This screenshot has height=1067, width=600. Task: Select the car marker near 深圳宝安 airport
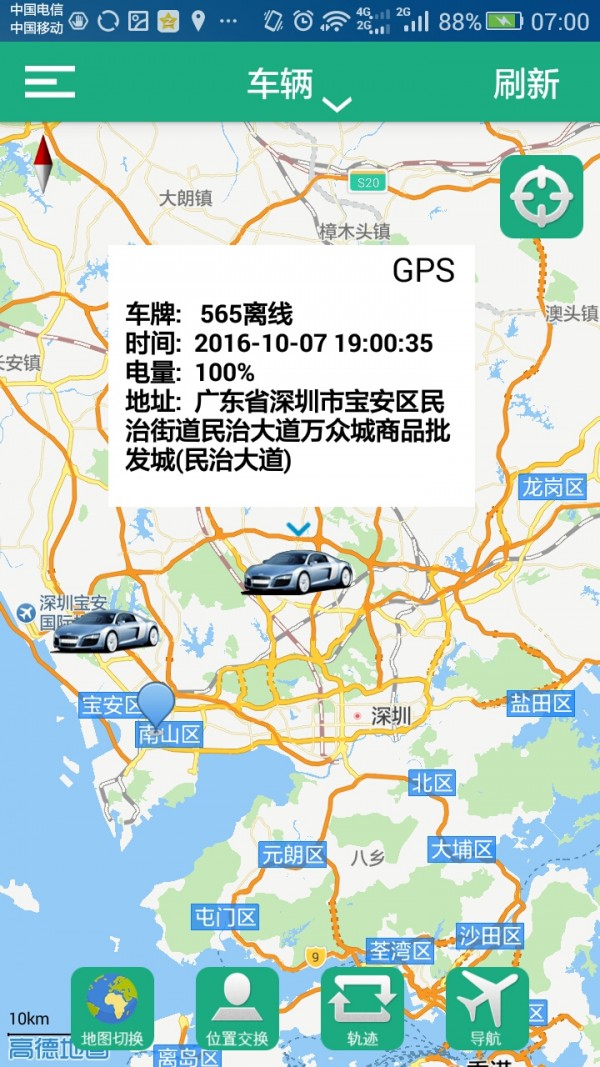106,630
